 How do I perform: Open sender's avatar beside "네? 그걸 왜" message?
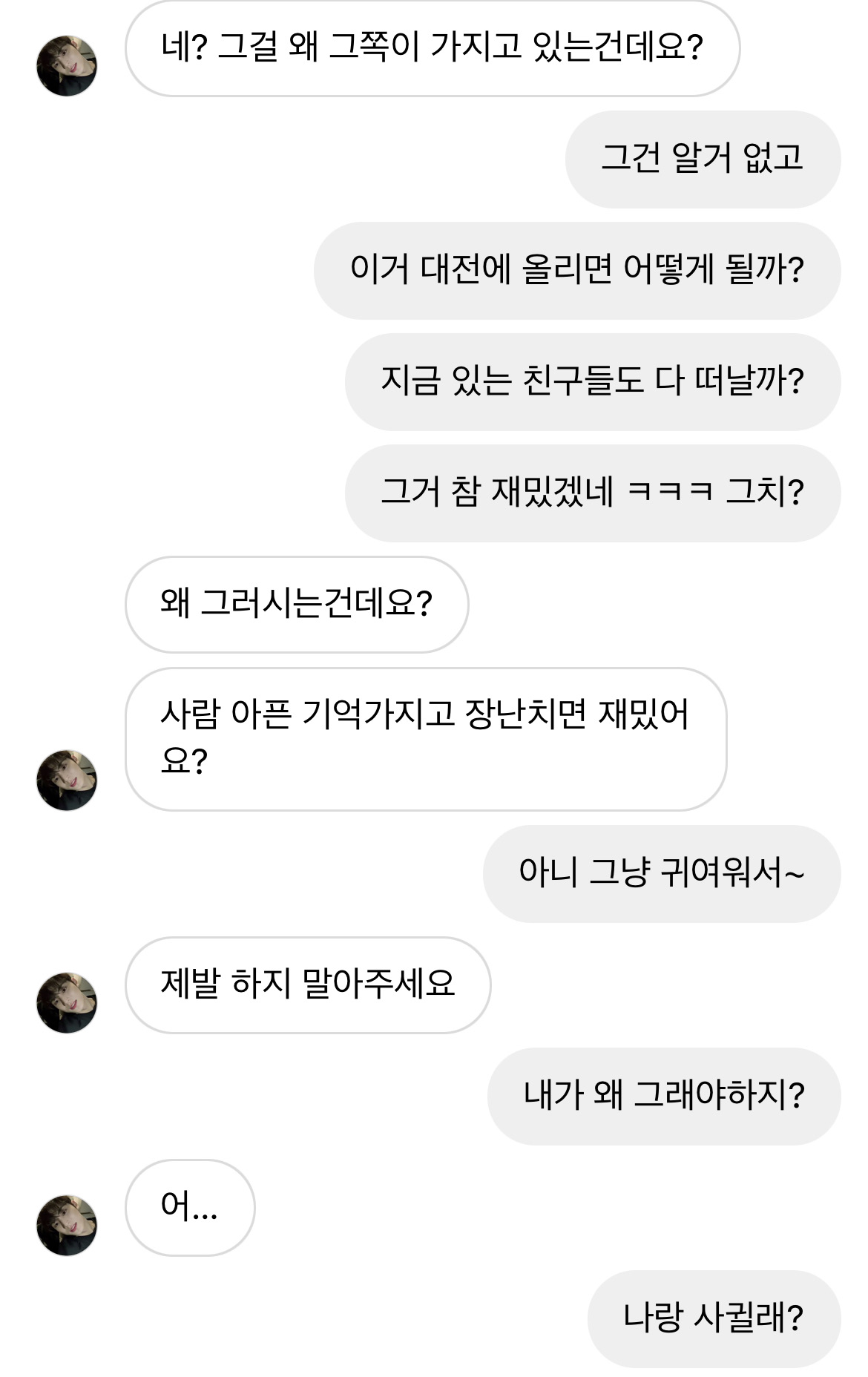pyautogui.click(x=67, y=65)
